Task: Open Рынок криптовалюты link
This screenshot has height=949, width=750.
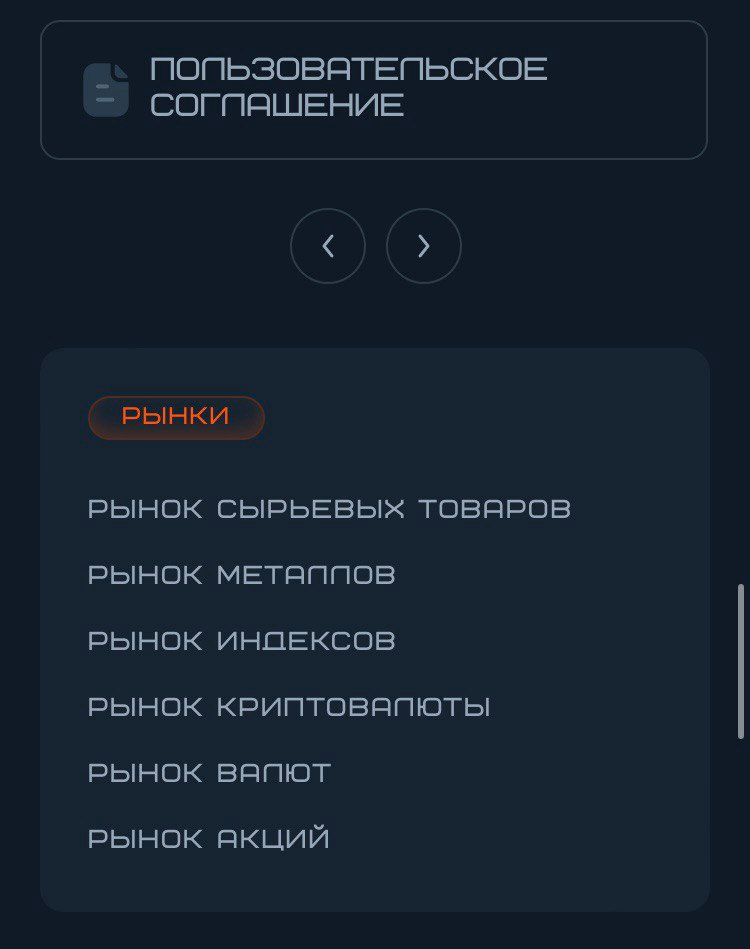Action: (289, 707)
